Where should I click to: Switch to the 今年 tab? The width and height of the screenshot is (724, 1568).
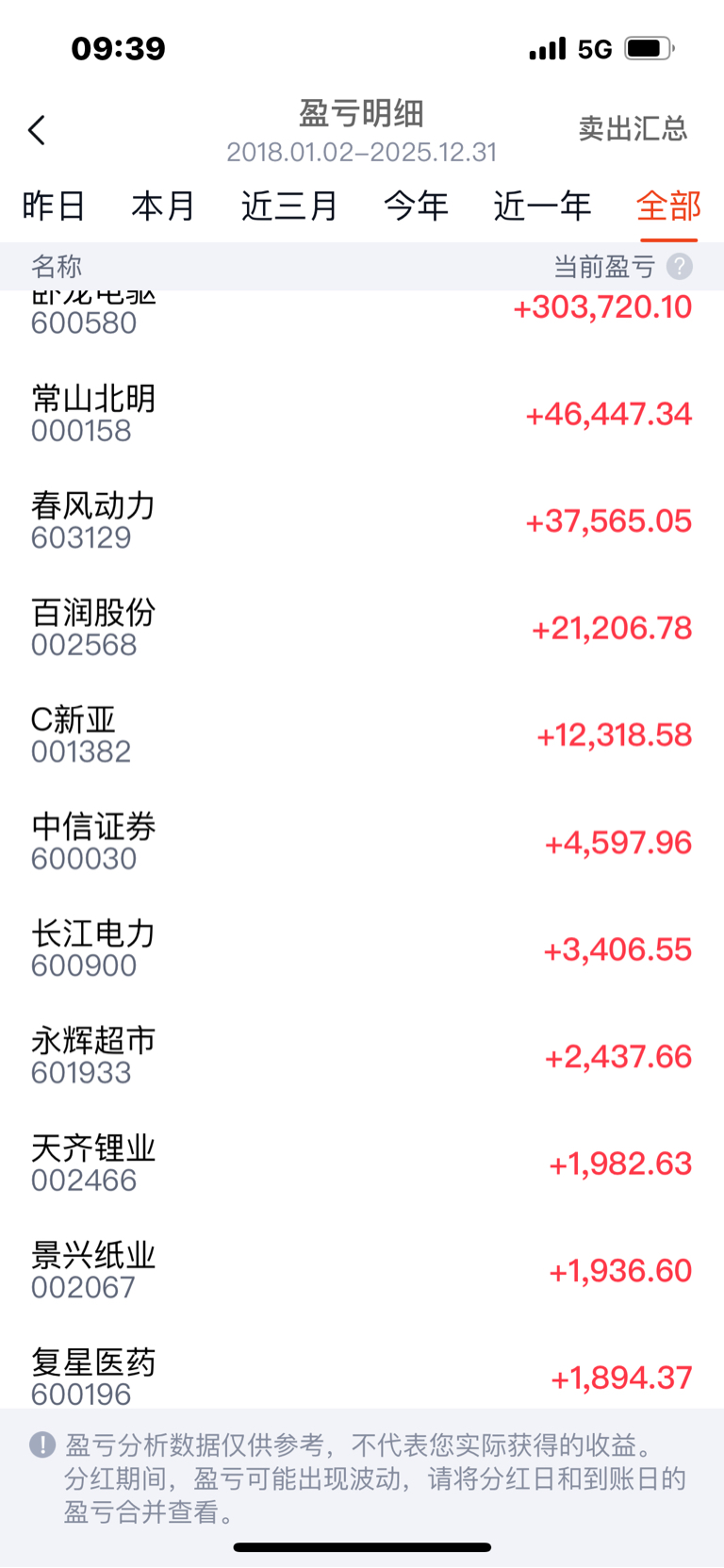(x=416, y=206)
